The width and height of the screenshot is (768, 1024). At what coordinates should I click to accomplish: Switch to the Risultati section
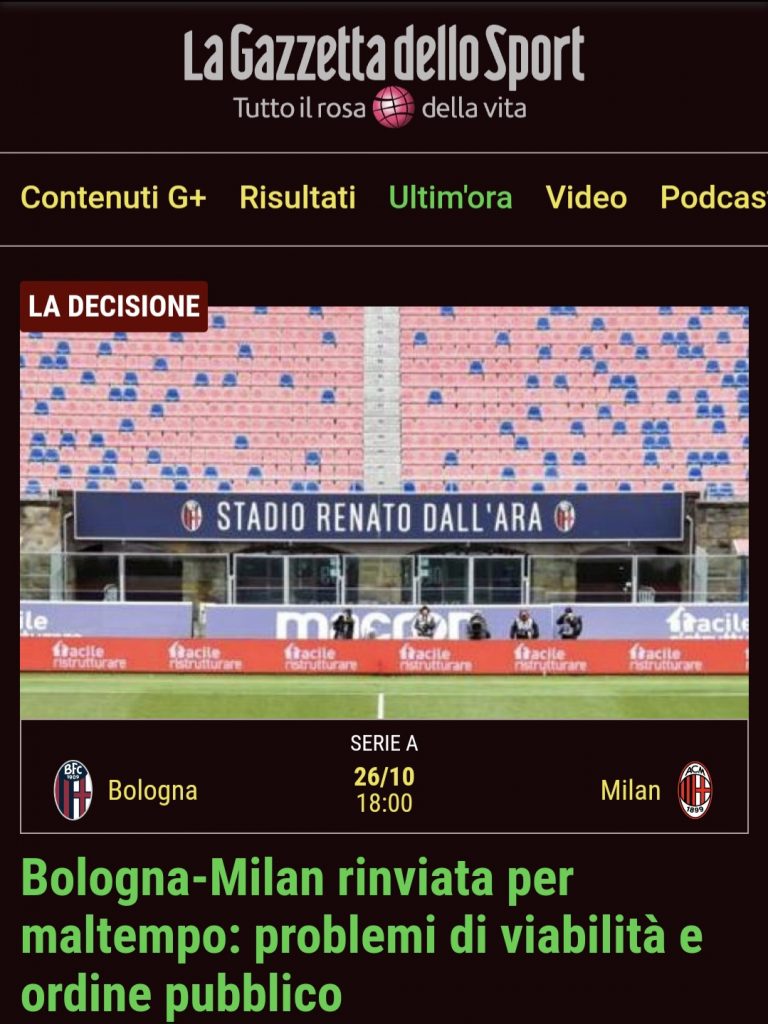295,199
